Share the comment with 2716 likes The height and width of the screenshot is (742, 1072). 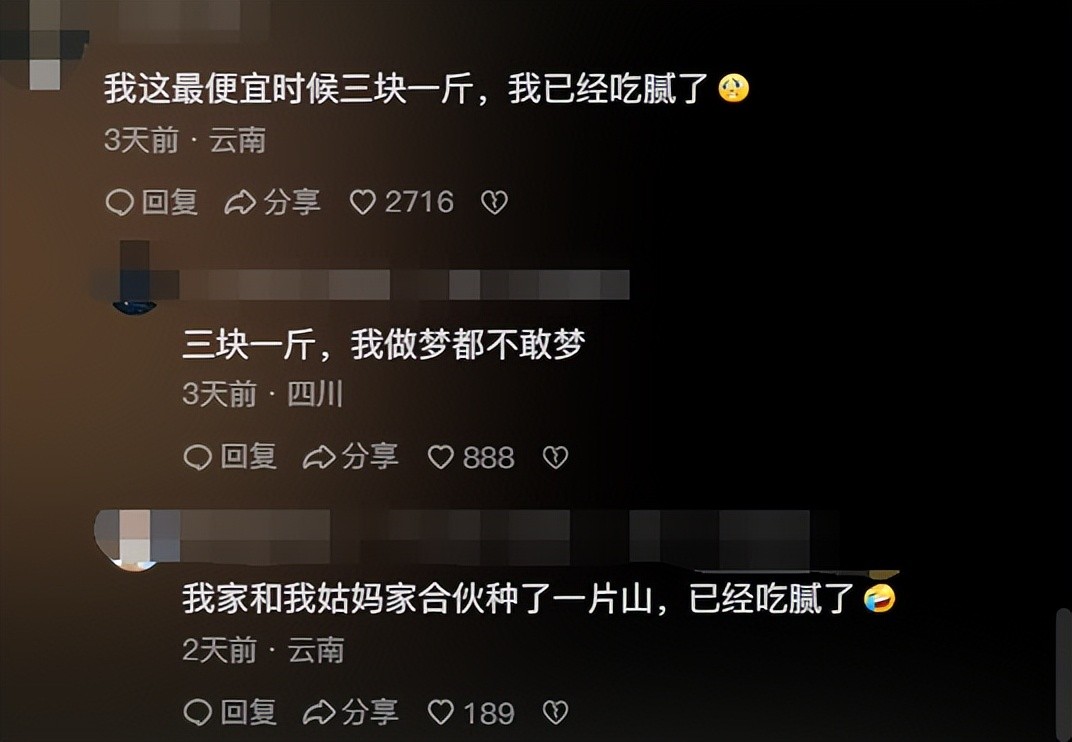click(272, 203)
